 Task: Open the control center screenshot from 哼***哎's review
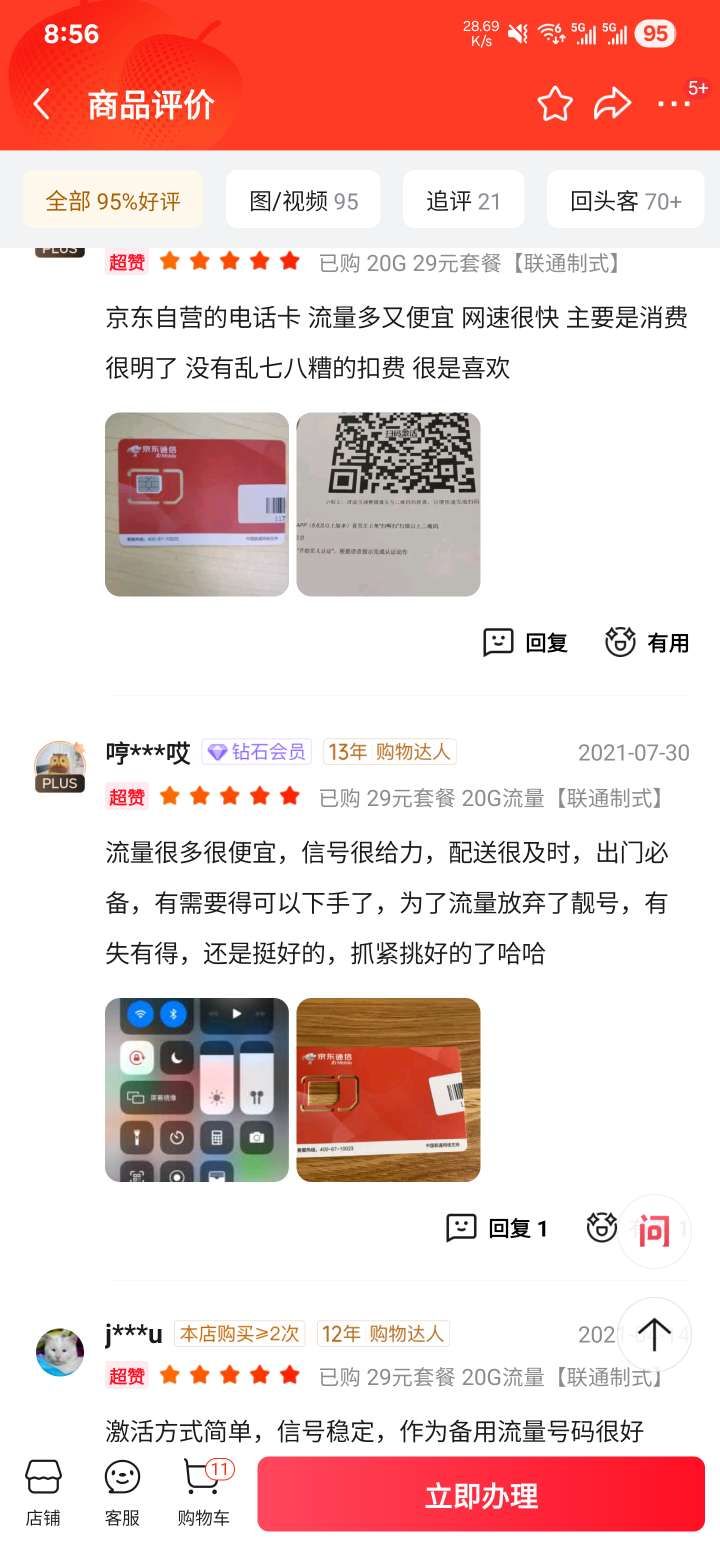197,1089
